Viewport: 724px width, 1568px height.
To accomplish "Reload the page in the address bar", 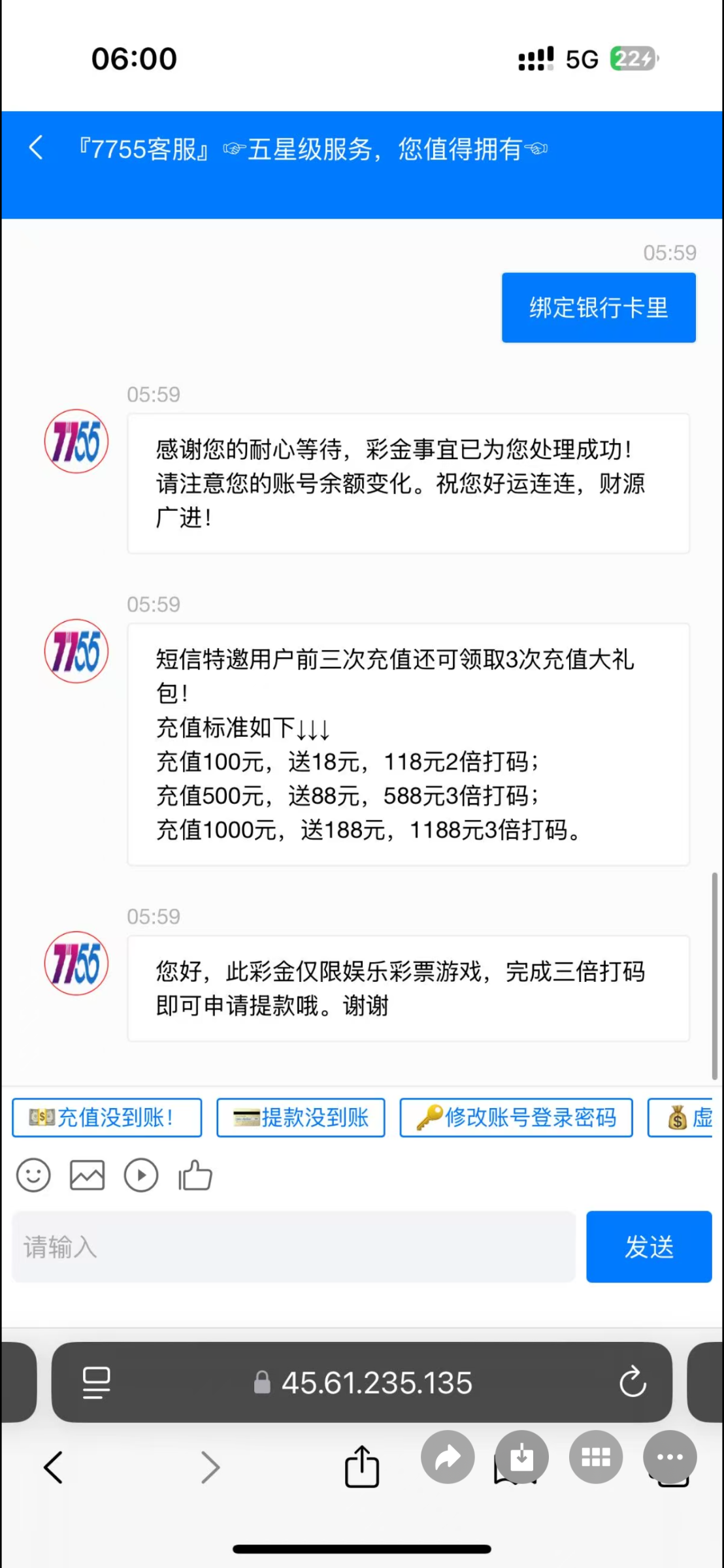I will pyautogui.click(x=632, y=1382).
